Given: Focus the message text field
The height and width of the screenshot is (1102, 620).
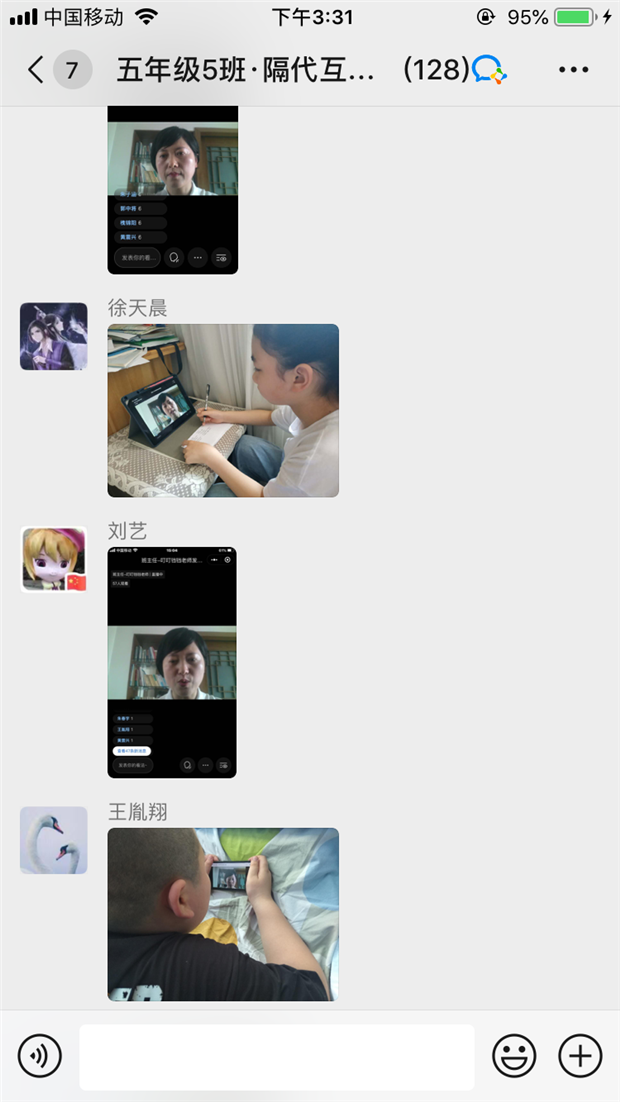Looking at the screenshot, I should pyautogui.click(x=277, y=1056).
